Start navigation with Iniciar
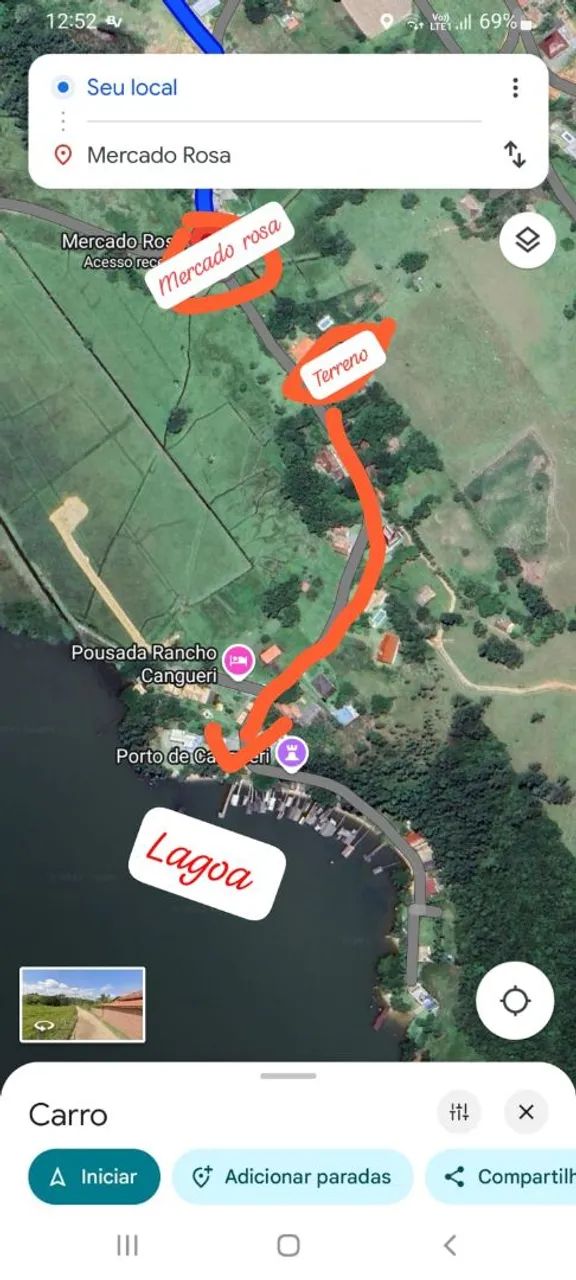 point(94,1176)
